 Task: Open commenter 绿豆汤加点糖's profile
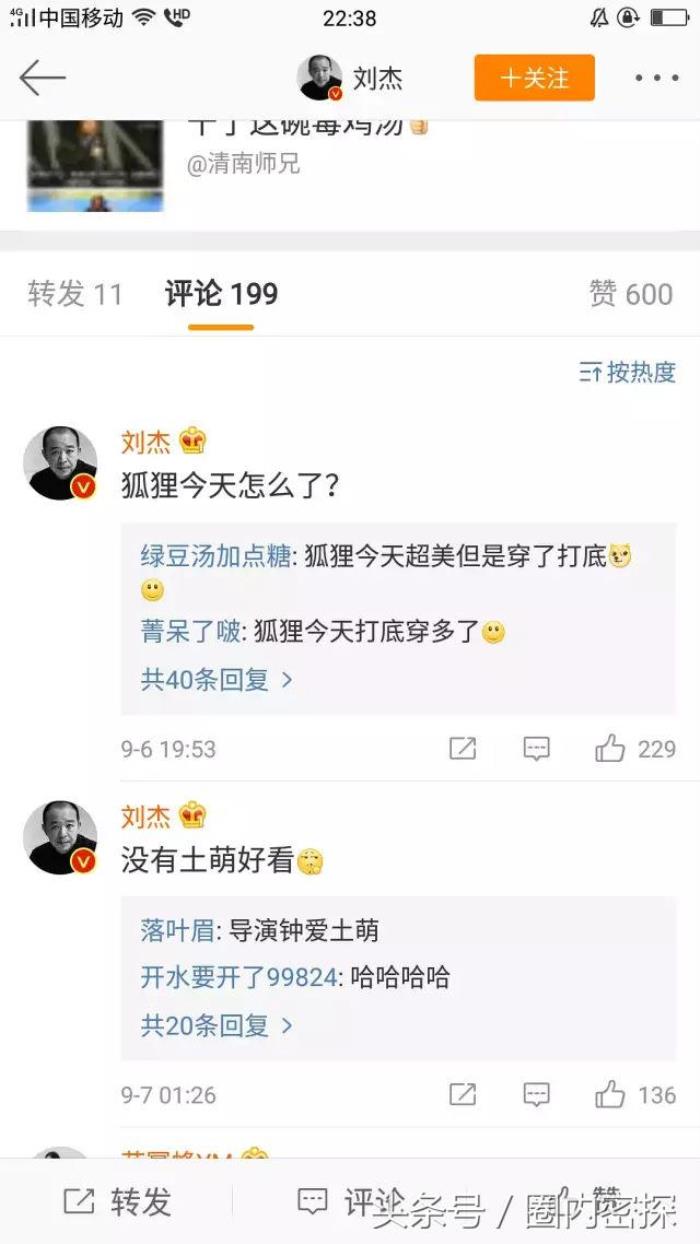click(x=217, y=557)
